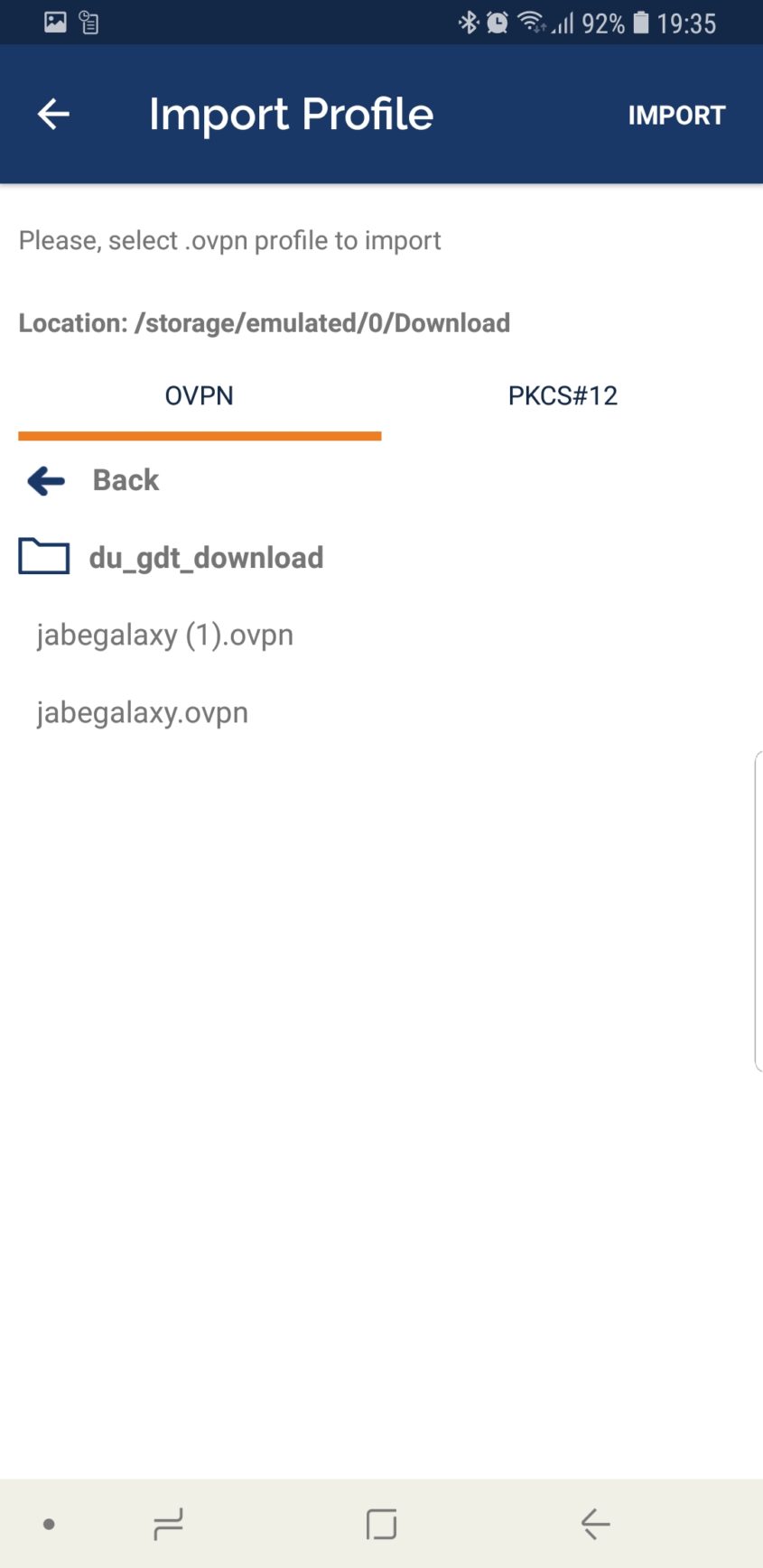Tap the Back label to go up
This screenshot has height=1568, width=763.
tap(124, 479)
